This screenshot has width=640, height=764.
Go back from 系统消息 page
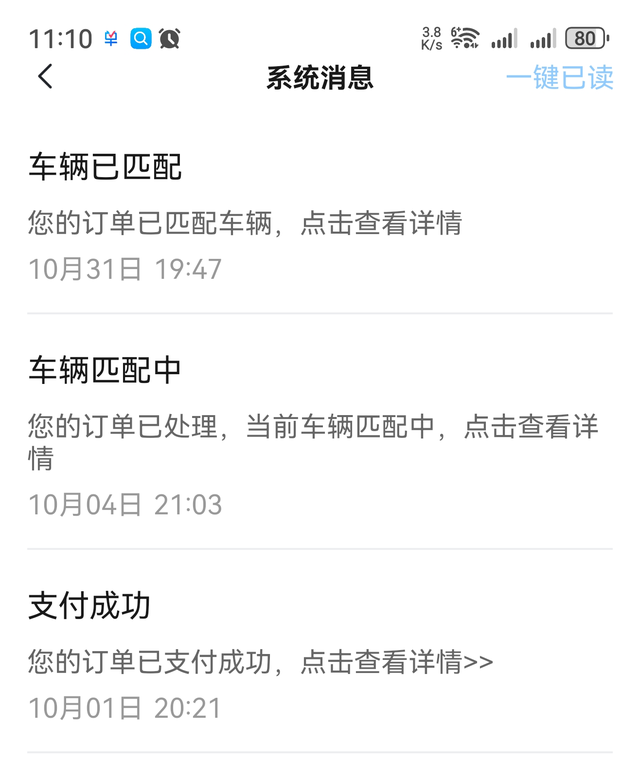45,77
